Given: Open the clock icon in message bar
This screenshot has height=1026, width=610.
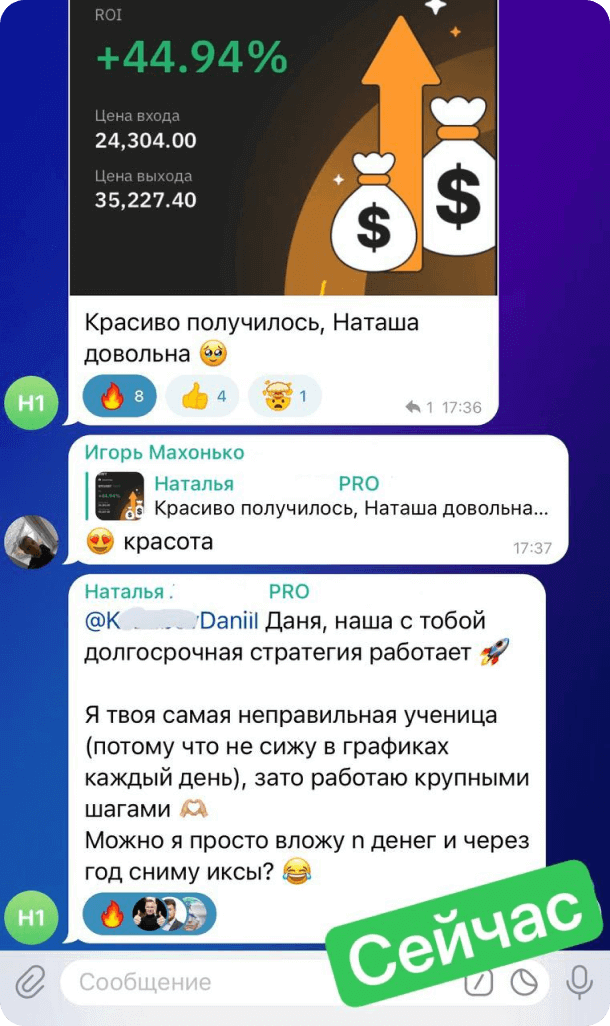Looking at the screenshot, I should point(524,983).
